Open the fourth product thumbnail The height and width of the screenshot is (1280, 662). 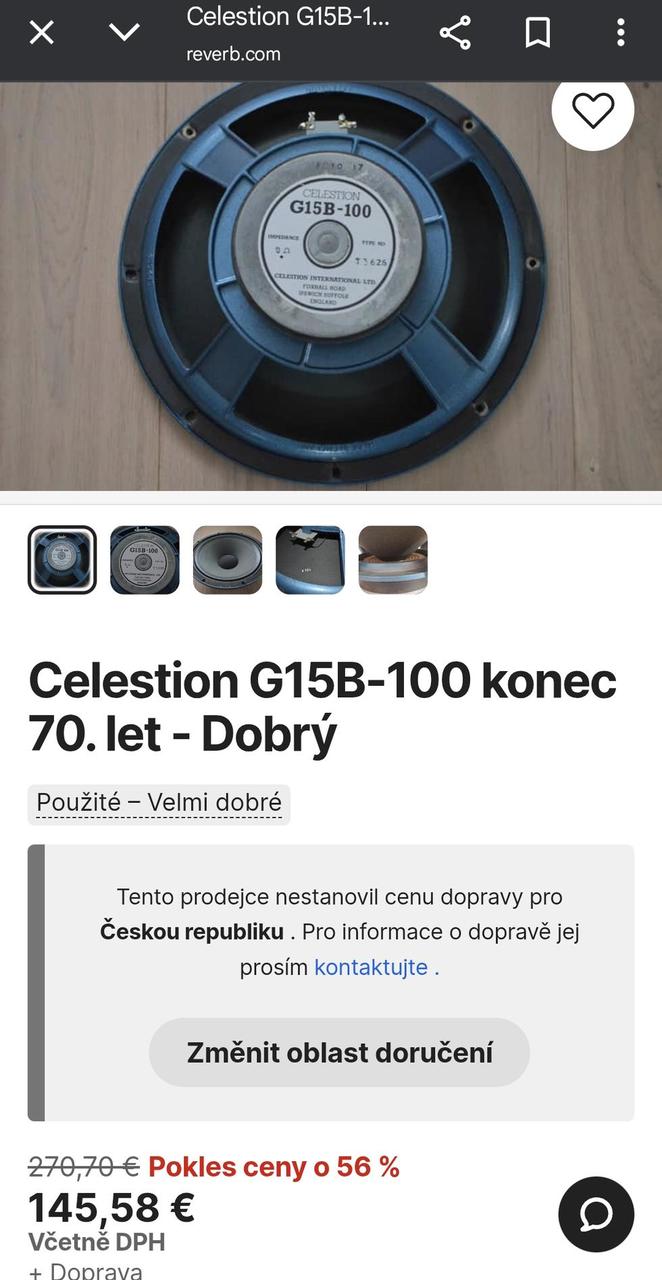[x=310, y=560]
